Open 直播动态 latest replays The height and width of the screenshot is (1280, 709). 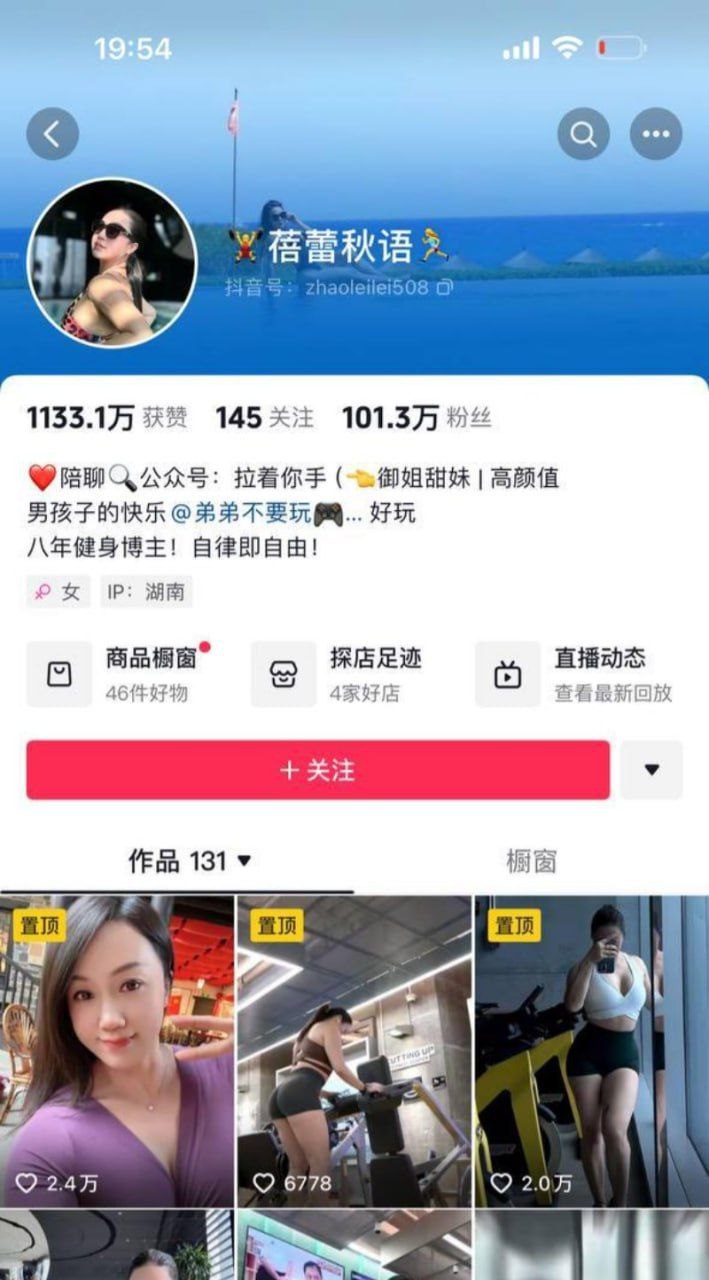coord(575,675)
